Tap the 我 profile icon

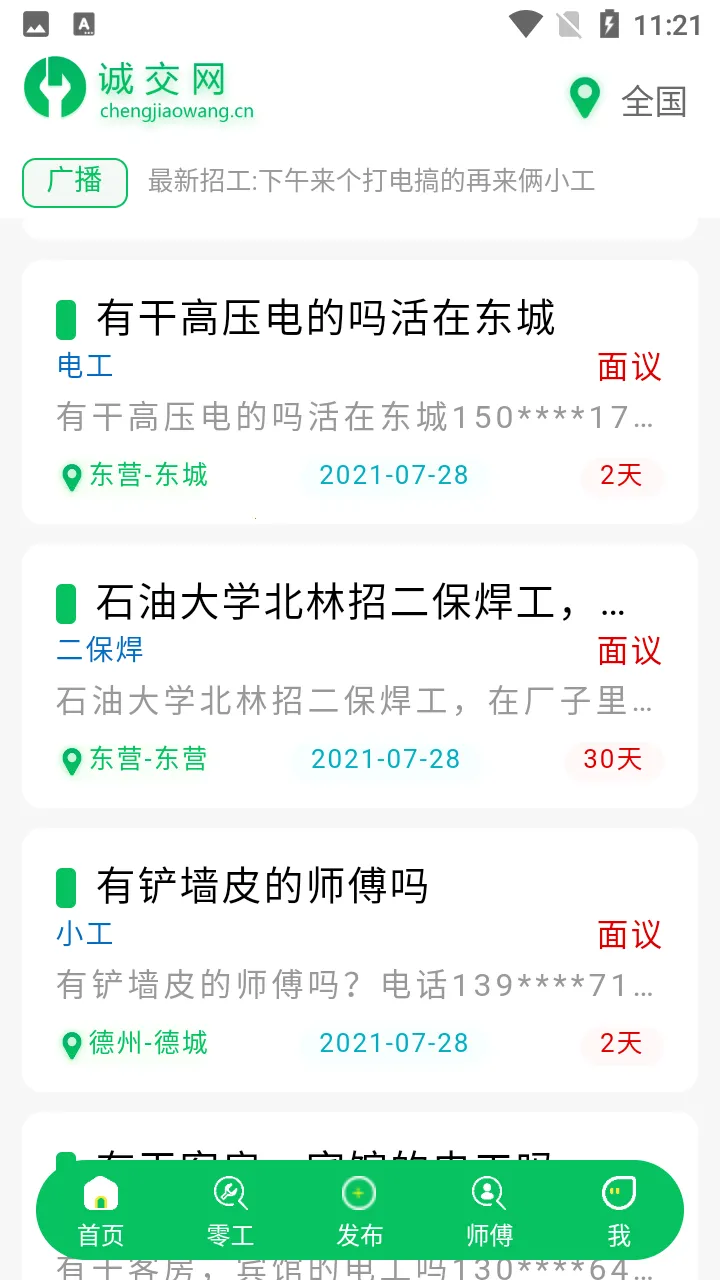(x=618, y=1194)
